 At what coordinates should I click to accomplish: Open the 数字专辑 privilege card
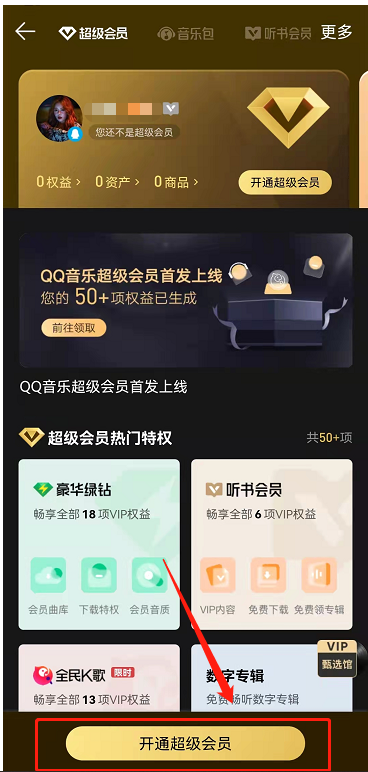click(272, 678)
